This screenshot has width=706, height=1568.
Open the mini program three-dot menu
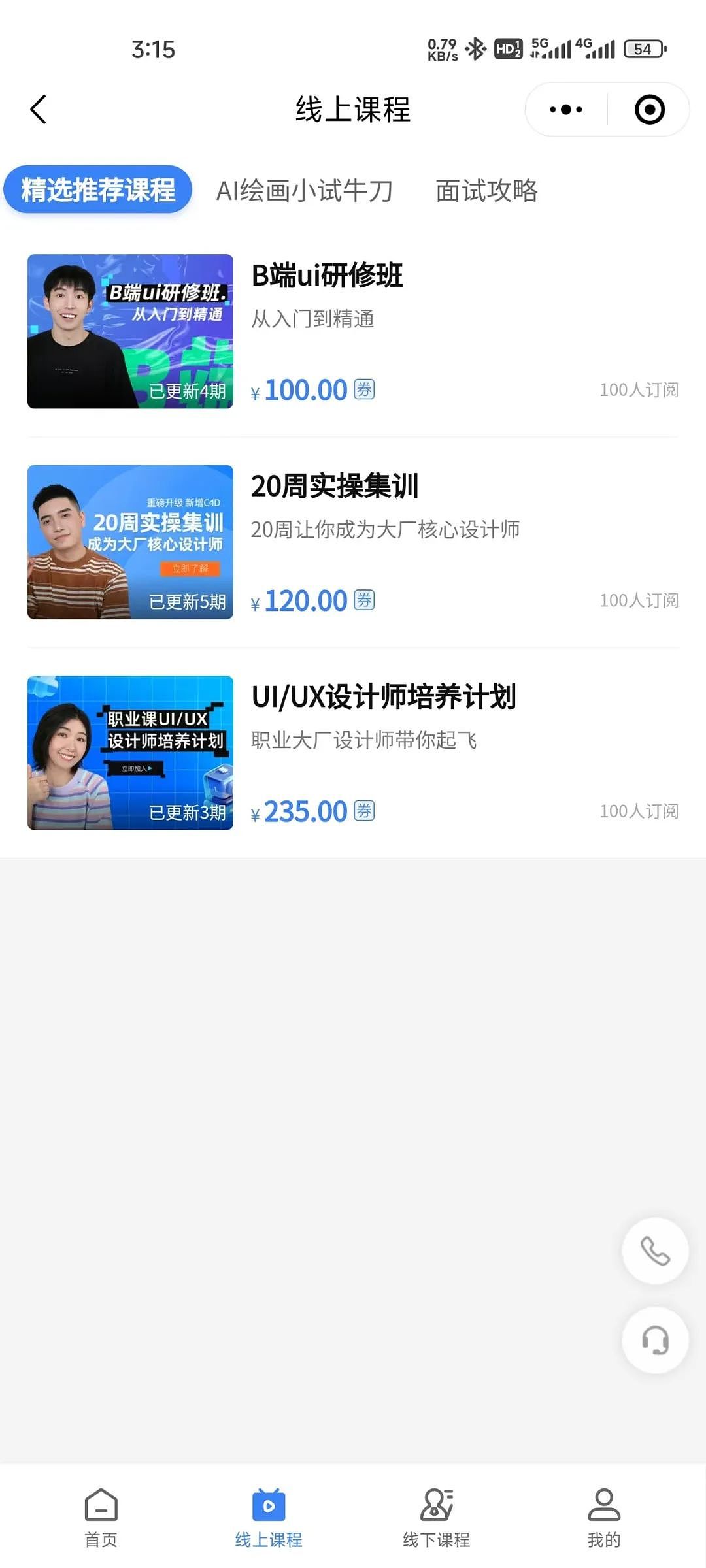click(566, 110)
